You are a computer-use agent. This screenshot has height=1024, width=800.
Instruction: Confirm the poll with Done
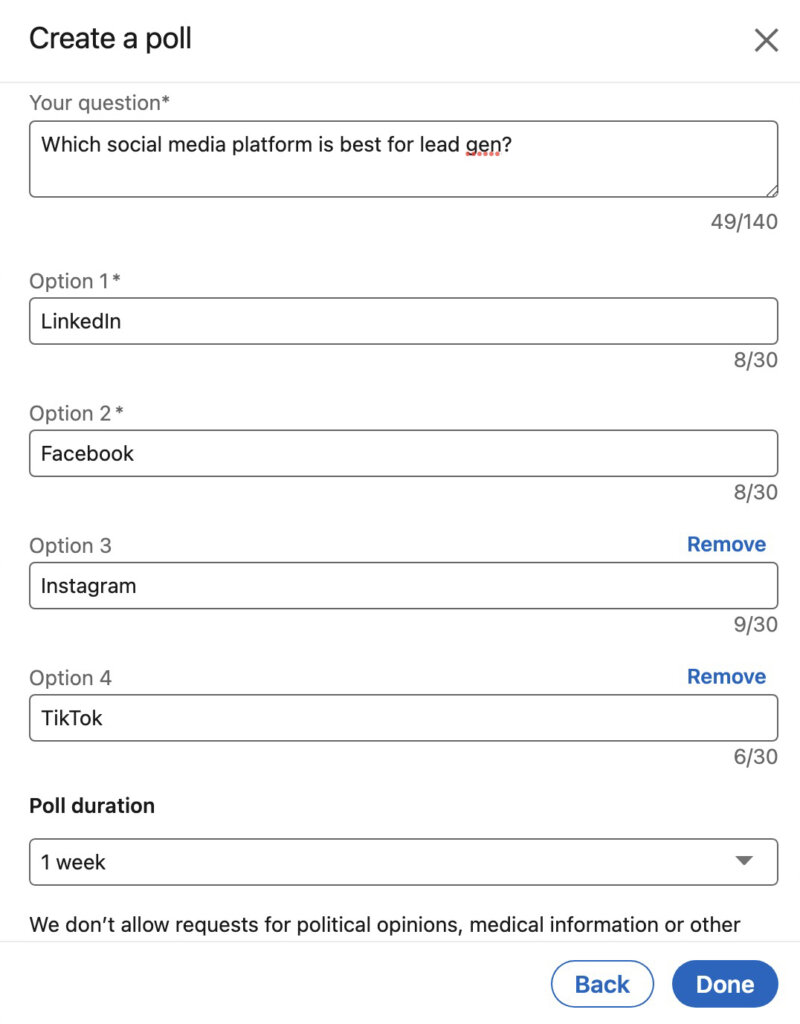tap(725, 984)
